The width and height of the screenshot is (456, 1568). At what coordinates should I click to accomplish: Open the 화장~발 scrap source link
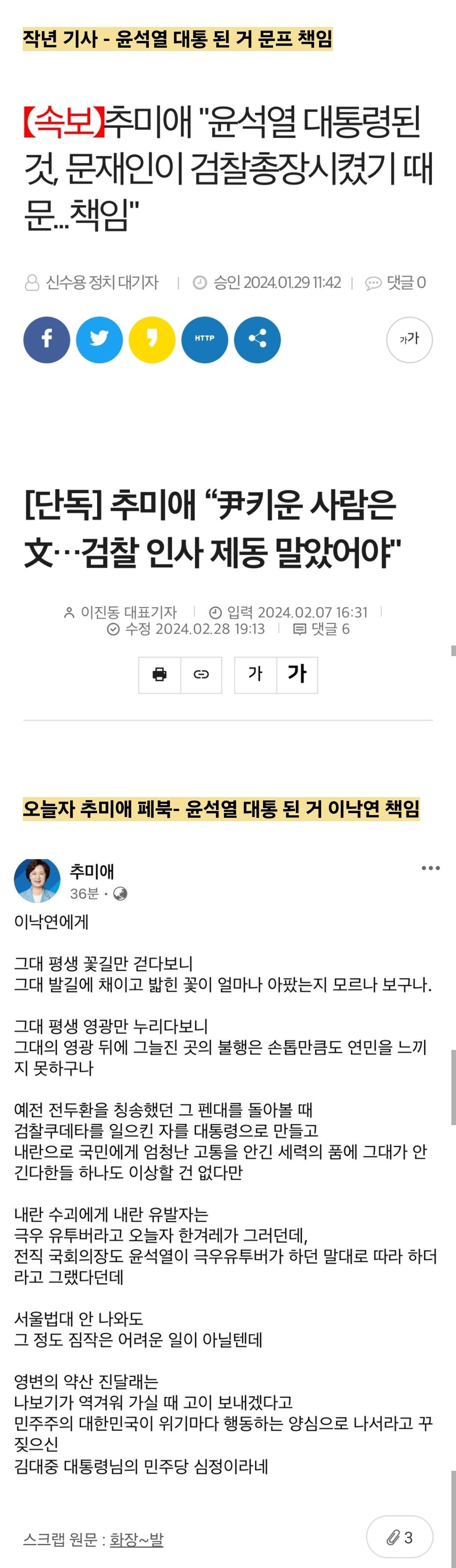(x=137, y=1539)
